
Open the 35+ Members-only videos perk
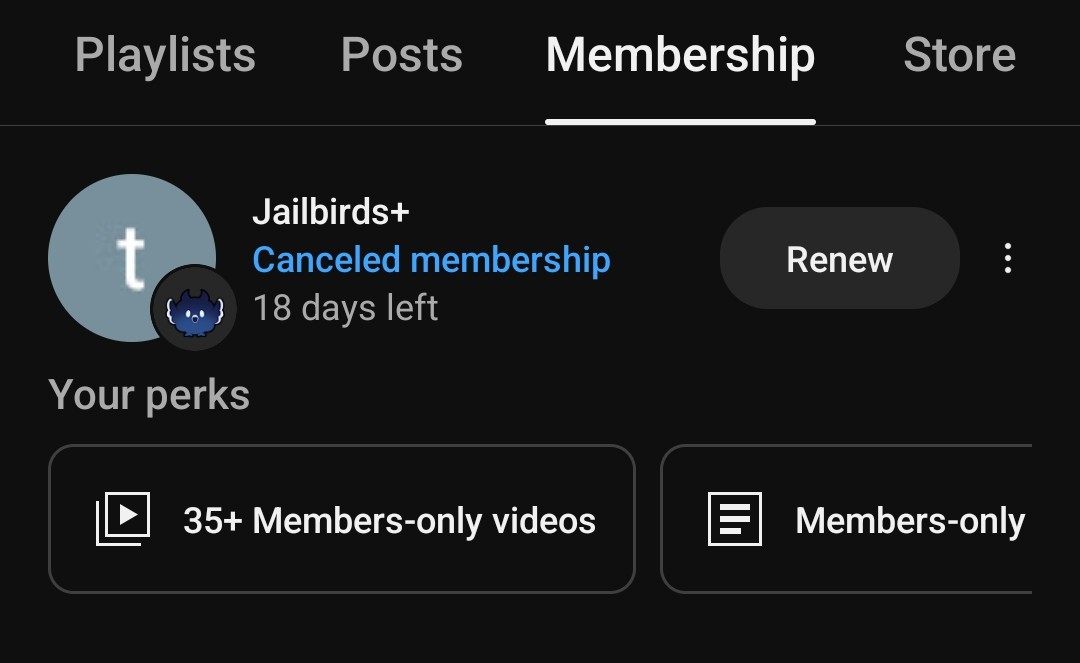pyautogui.click(x=342, y=519)
